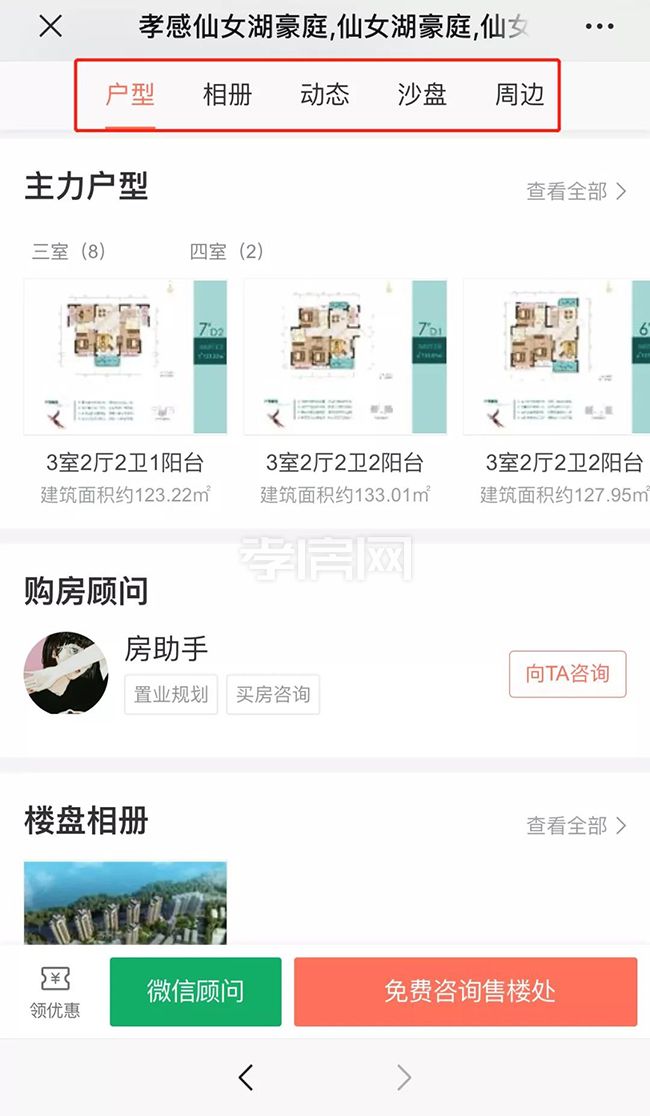Filter floor plans by 三室 (8)
Viewport: 650px width, 1116px height.
click(x=68, y=251)
